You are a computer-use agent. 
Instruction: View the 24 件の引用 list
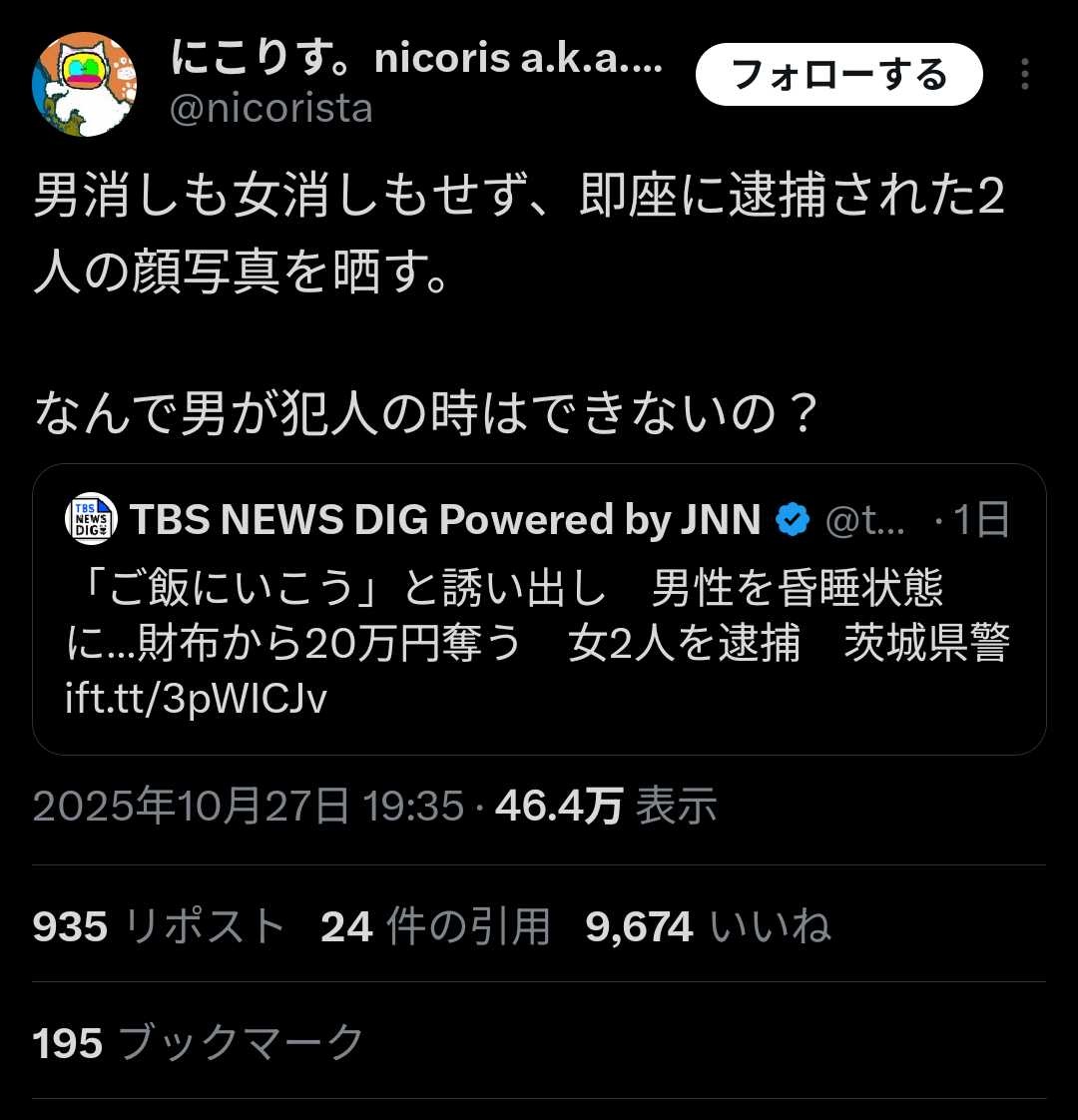tap(435, 927)
